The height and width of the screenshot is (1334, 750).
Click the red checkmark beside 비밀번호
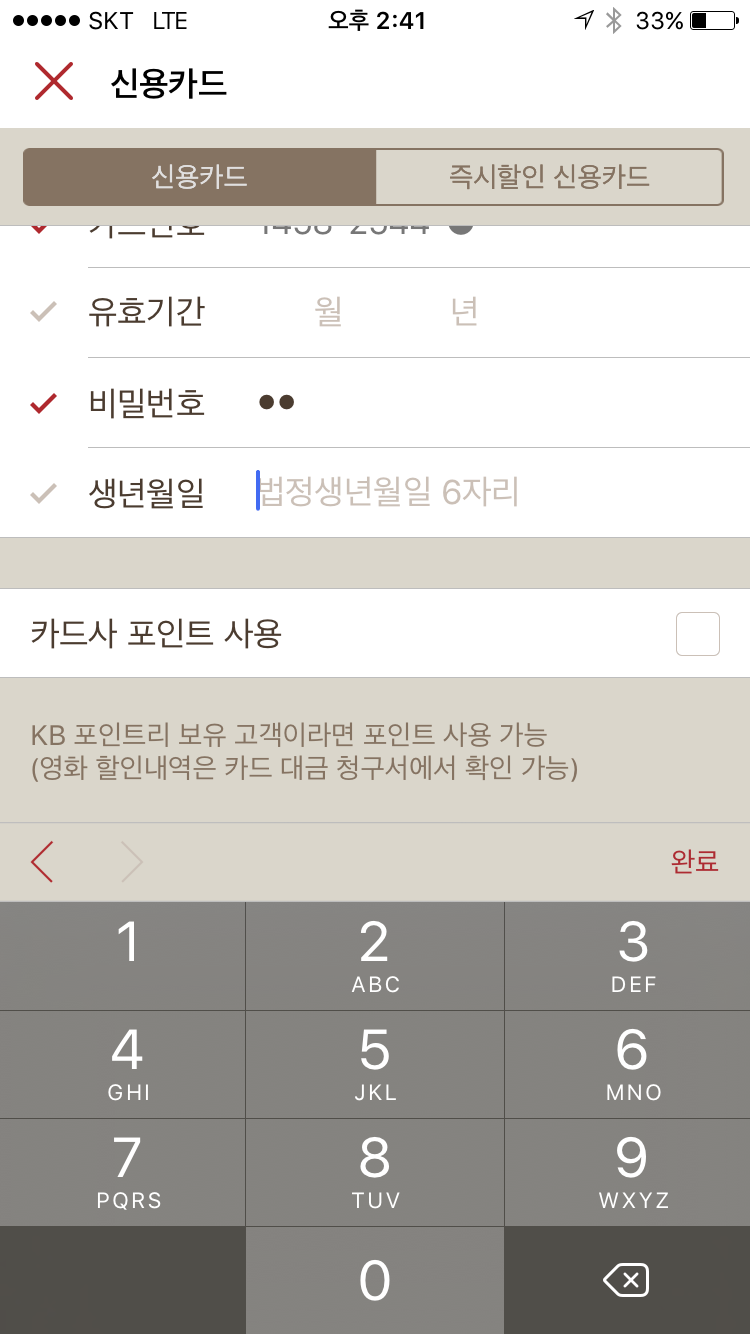coord(43,401)
